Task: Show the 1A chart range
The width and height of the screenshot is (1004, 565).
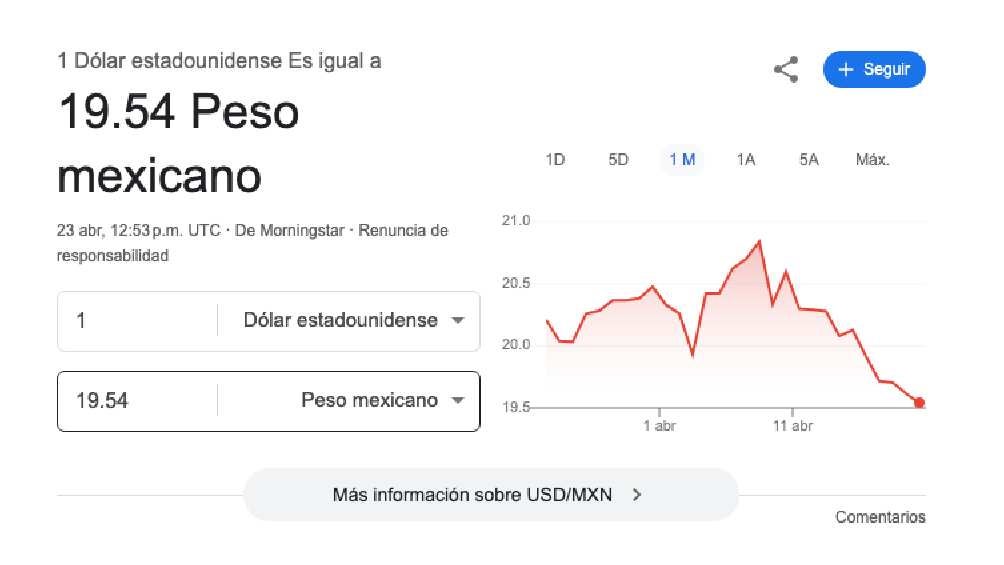Action: 745,160
